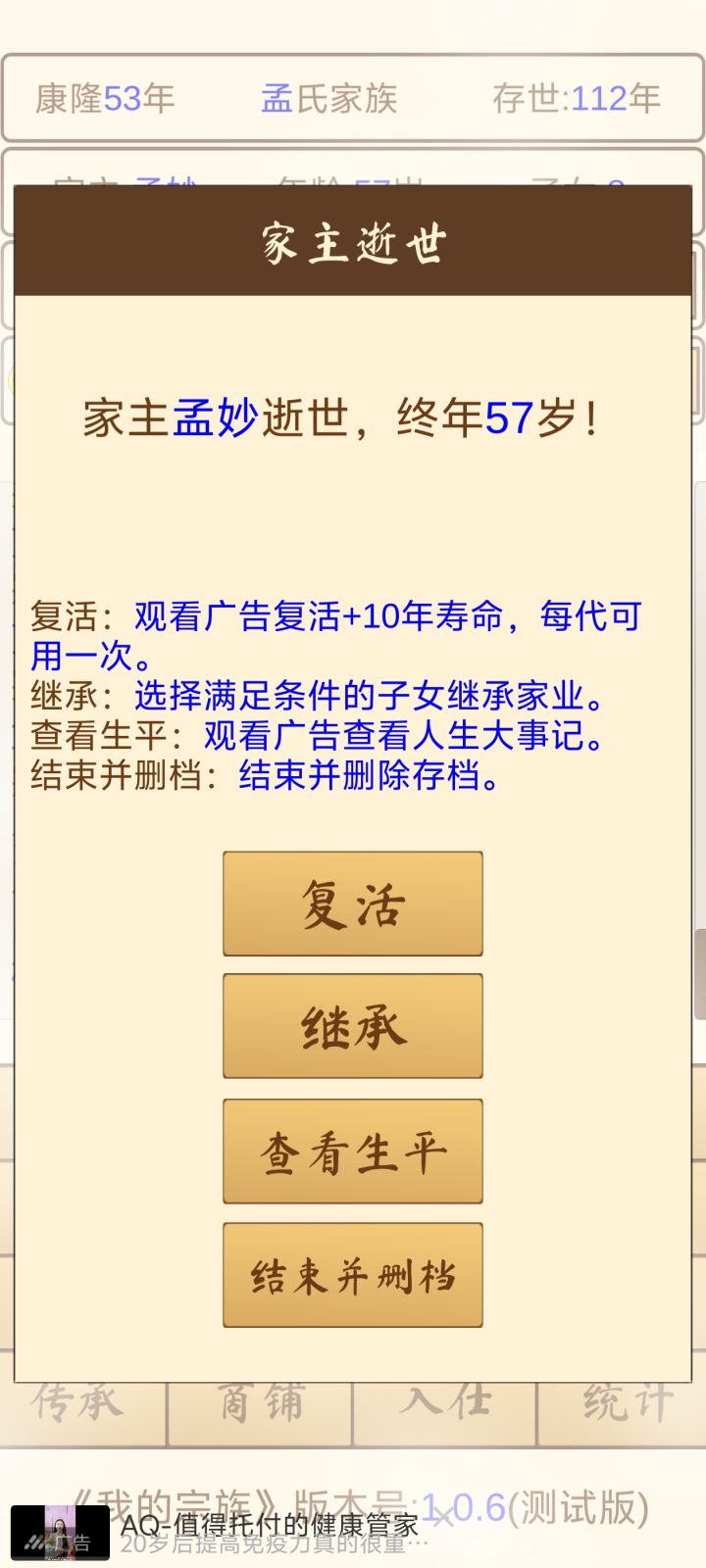The width and height of the screenshot is (706, 1568).
Task: Click 结束并删档 to delete the save
Action: pos(352,1275)
